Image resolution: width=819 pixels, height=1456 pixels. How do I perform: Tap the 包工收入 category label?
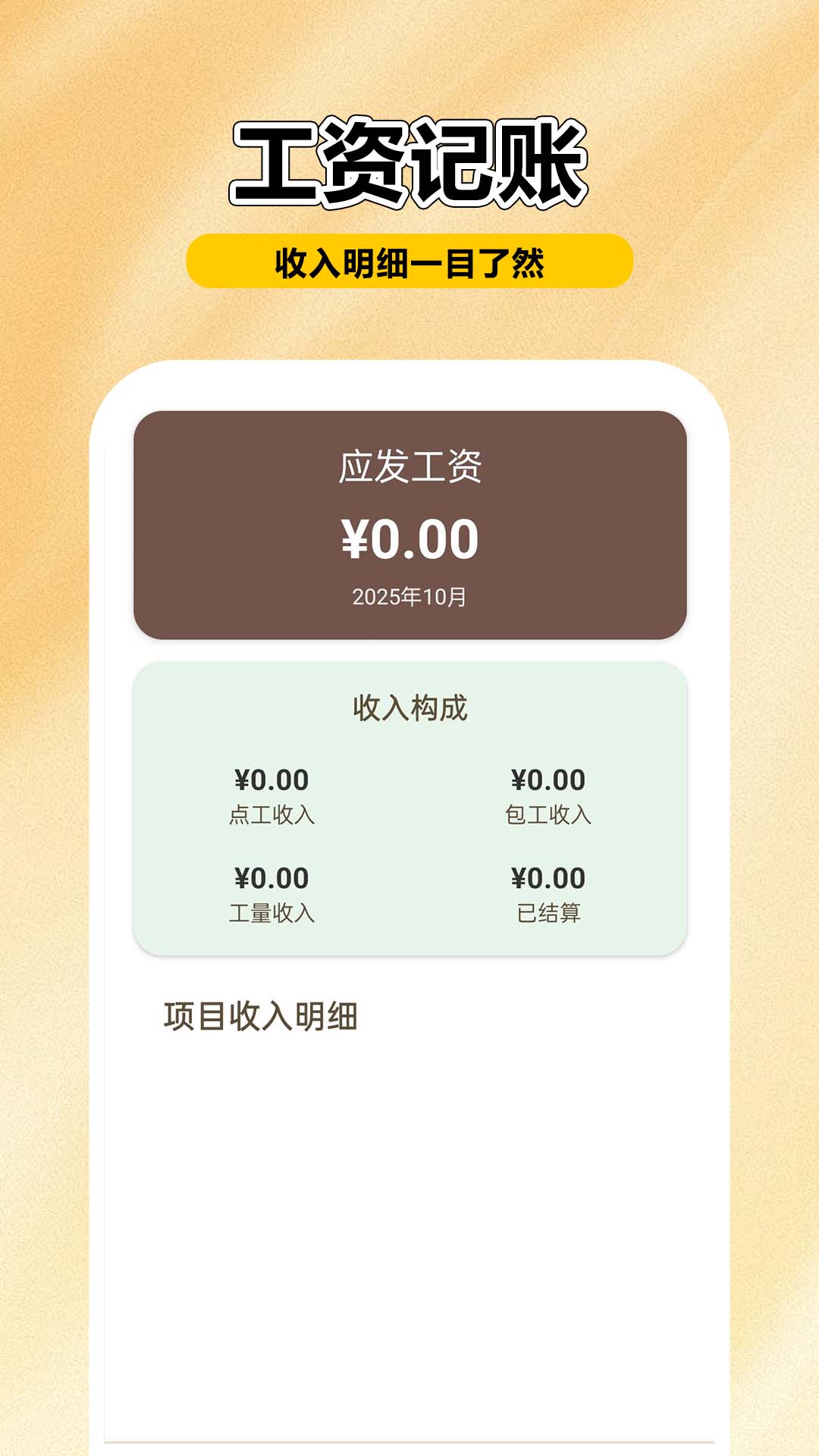pyautogui.click(x=548, y=817)
